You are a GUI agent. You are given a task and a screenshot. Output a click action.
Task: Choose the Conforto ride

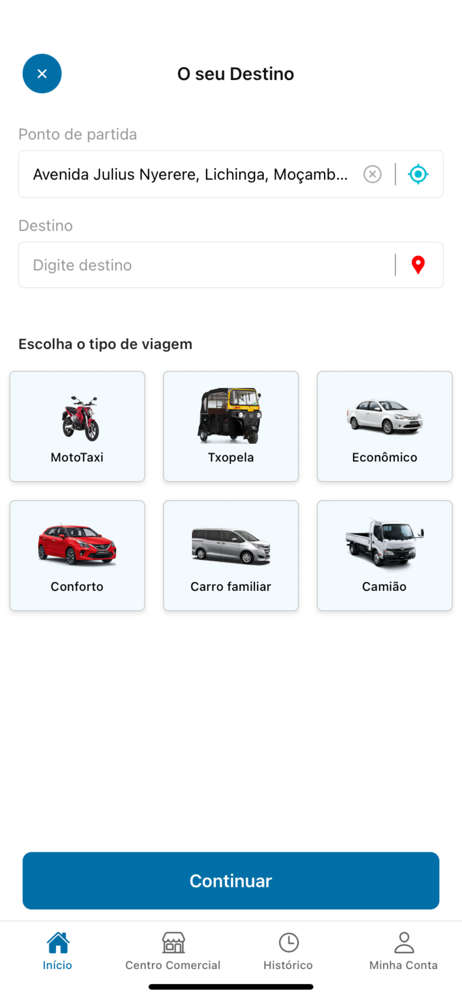(x=77, y=555)
